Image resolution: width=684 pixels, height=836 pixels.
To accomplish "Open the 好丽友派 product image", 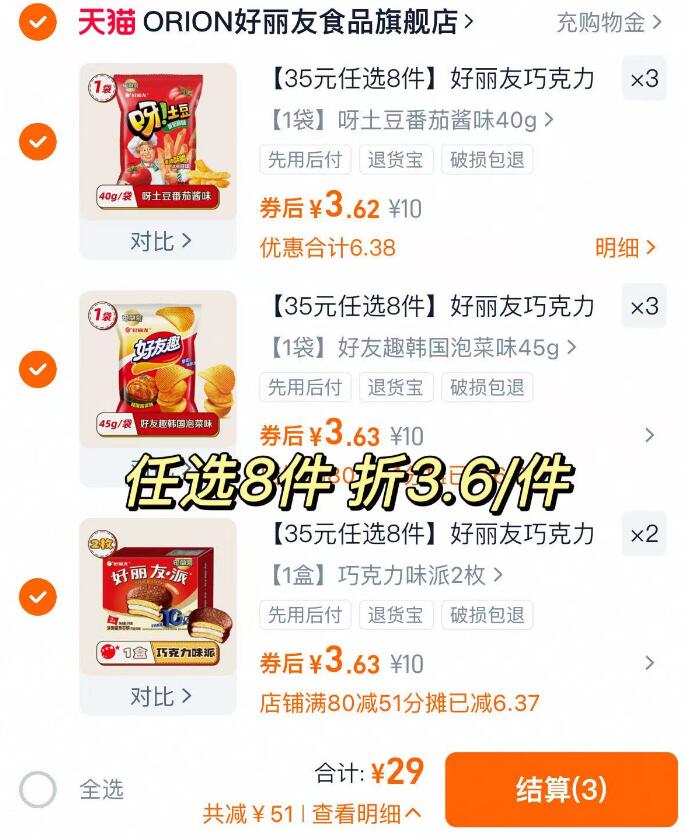I will click(158, 595).
